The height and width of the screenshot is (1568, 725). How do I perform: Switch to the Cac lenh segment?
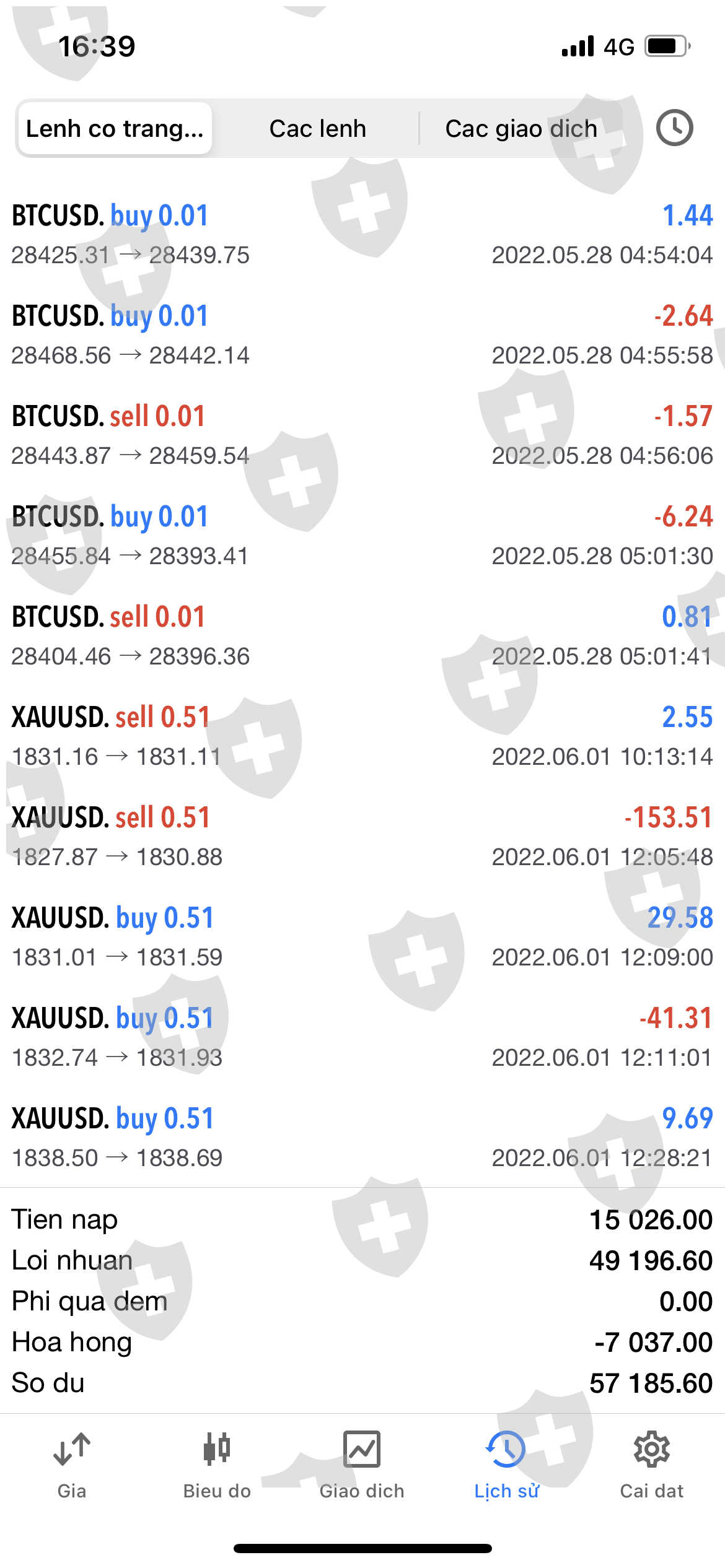(x=317, y=128)
